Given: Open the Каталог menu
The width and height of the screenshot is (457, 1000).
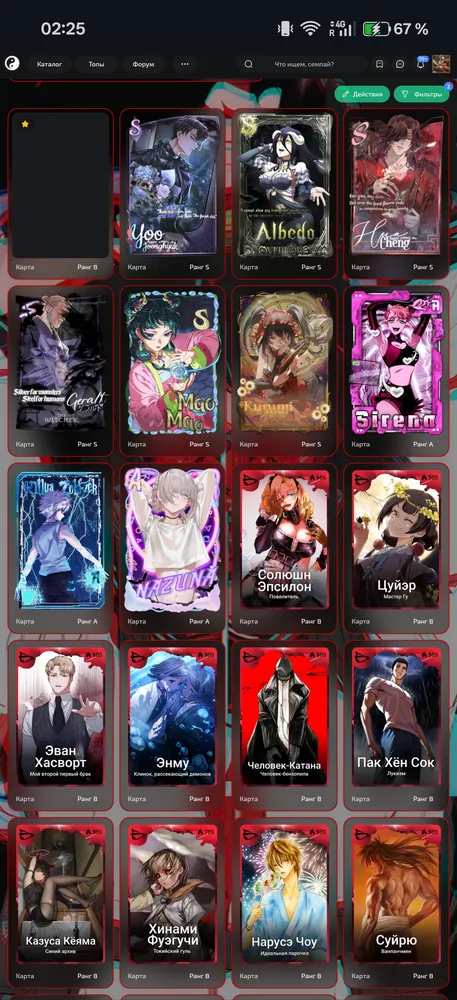Looking at the screenshot, I should [49, 64].
